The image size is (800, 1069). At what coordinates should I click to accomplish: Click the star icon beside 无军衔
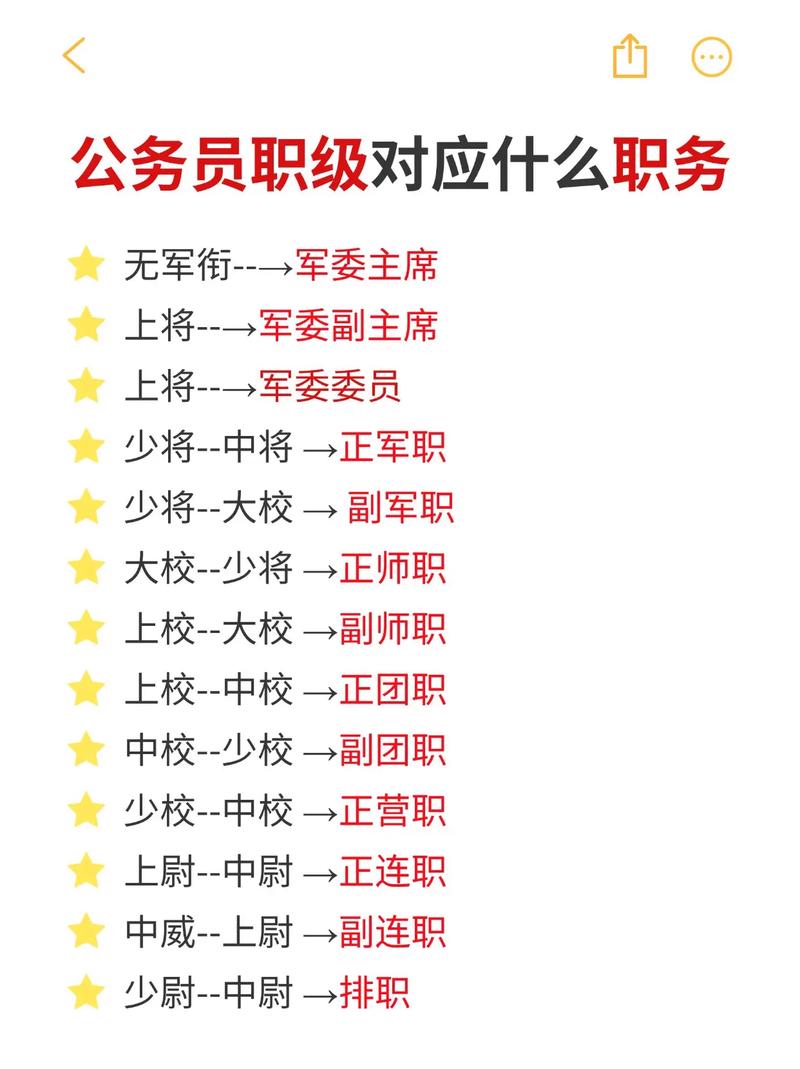(x=85, y=265)
